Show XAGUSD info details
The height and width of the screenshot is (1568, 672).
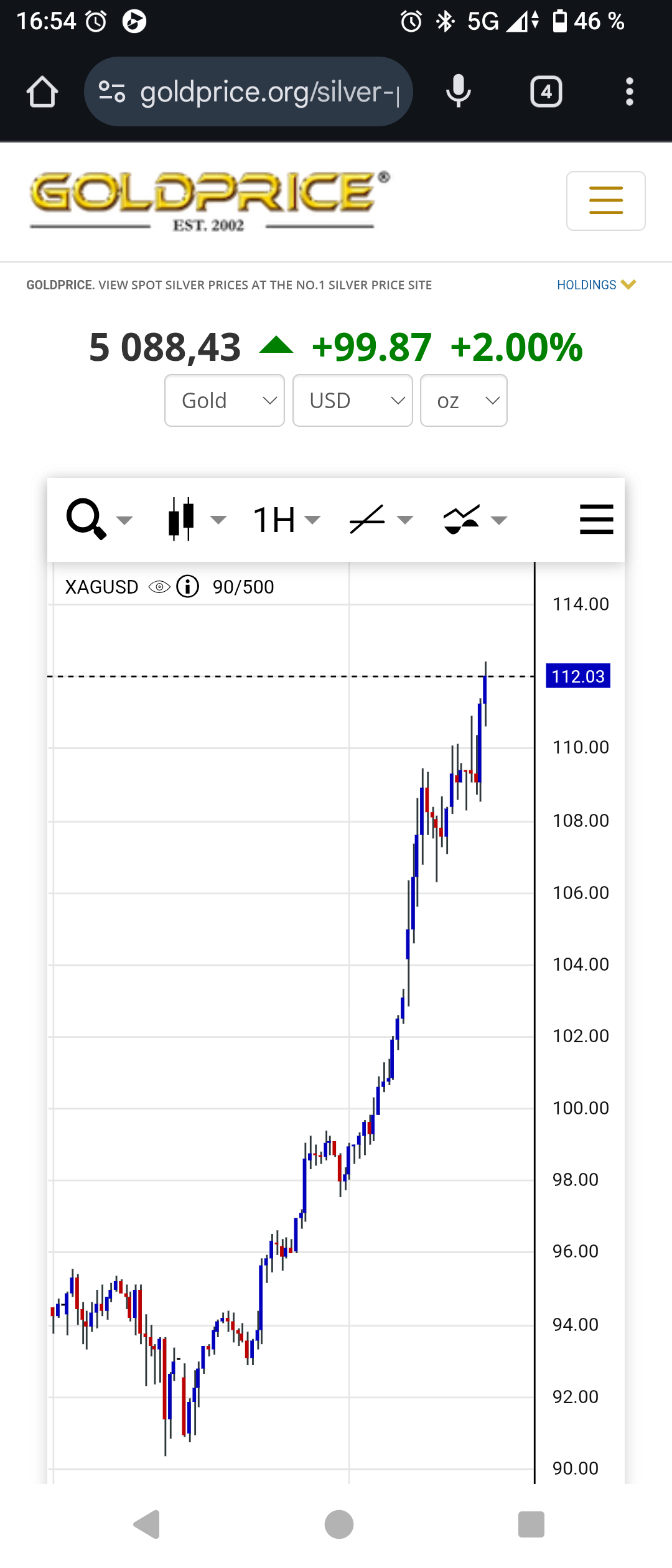188,586
